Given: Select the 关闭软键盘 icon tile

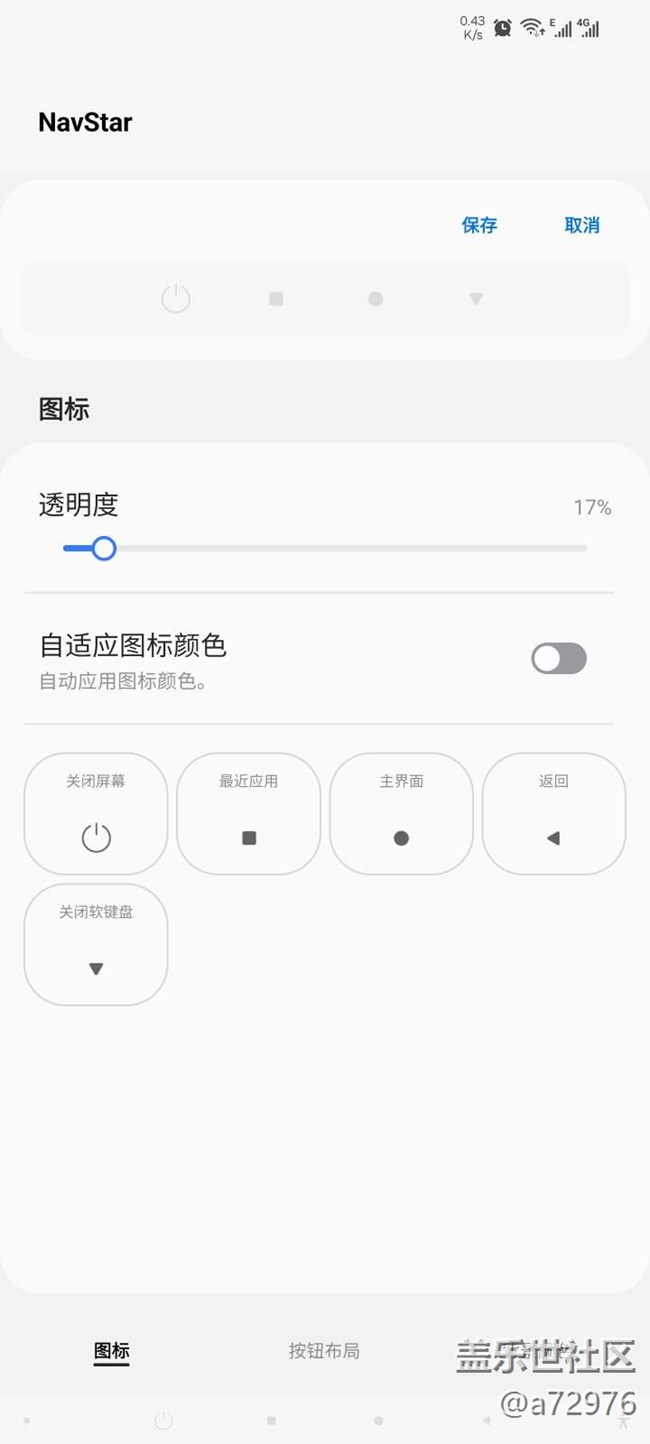Looking at the screenshot, I should 96,944.
